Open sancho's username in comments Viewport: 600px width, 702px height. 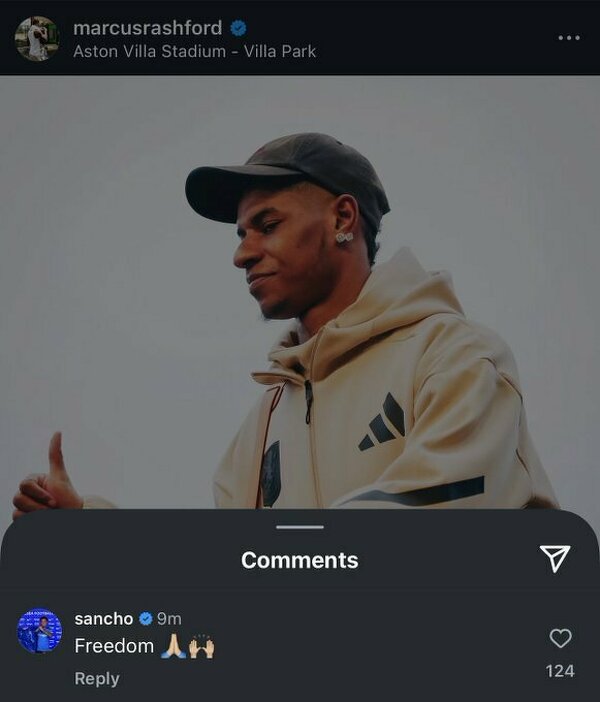(103, 619)
